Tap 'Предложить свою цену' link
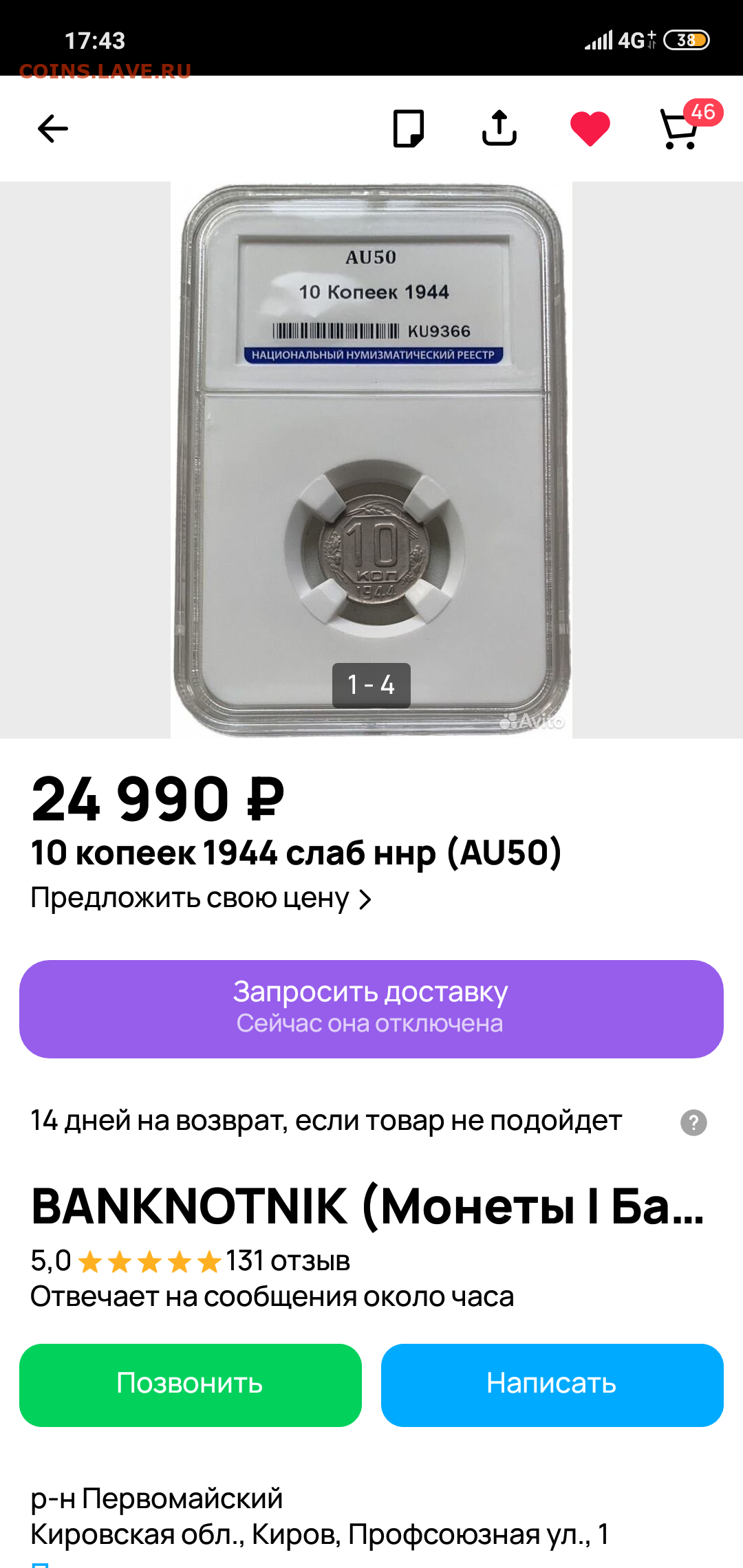743x1568 pixels. pyautogui.click(x=201, y=898)
